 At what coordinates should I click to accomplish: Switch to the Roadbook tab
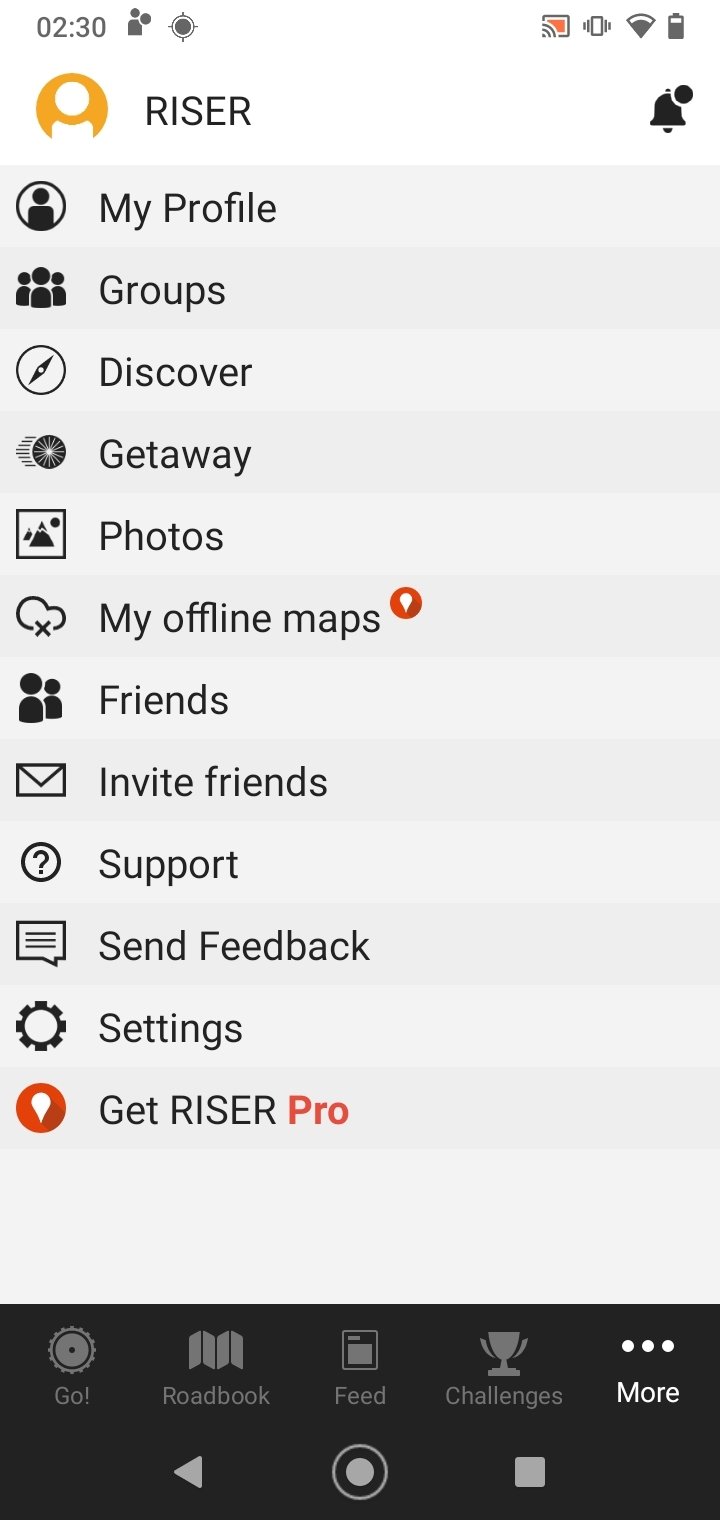click(x=216, y=1366)
